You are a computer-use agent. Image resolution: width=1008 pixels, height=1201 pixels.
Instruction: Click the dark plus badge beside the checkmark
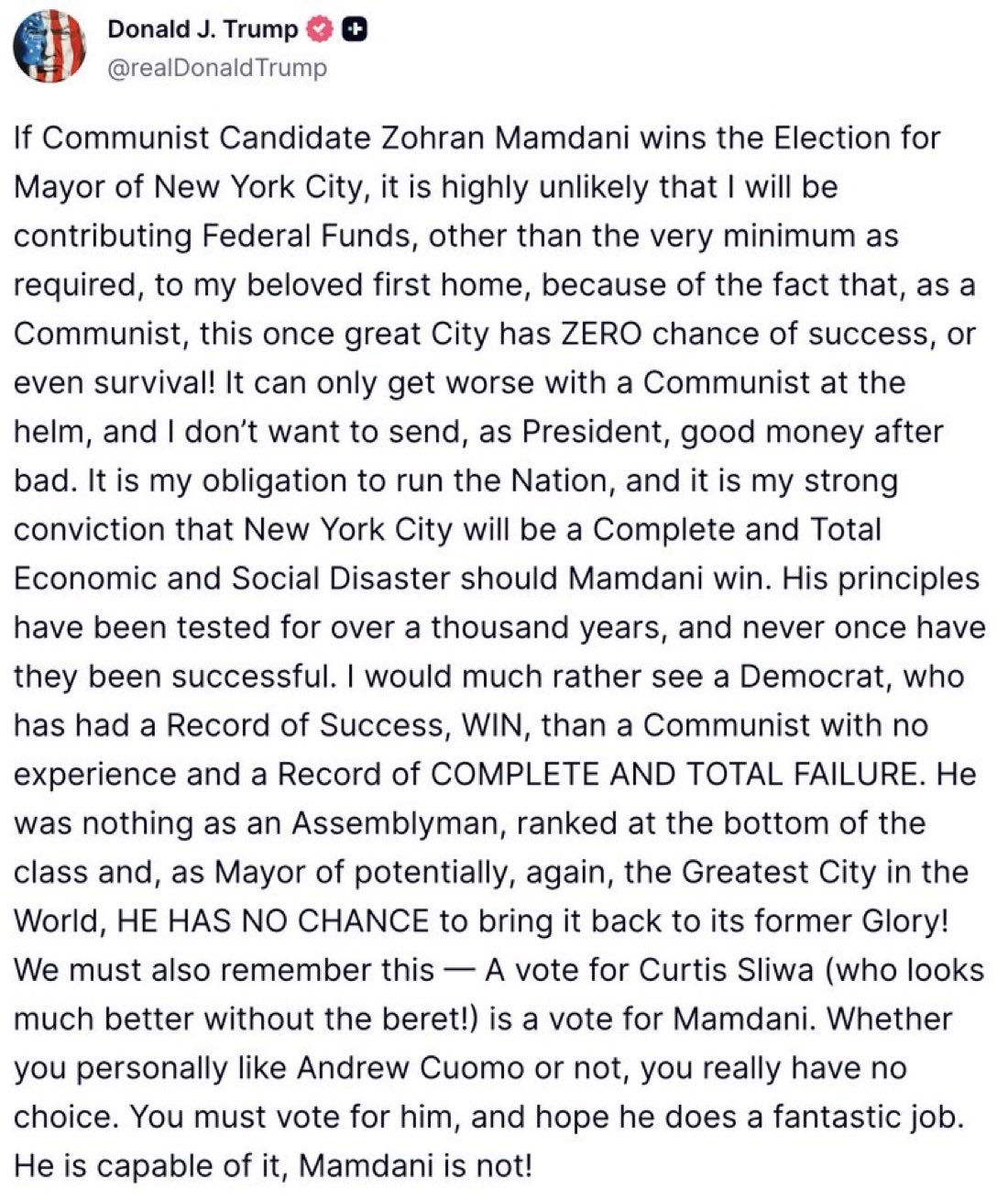[353, 28]
